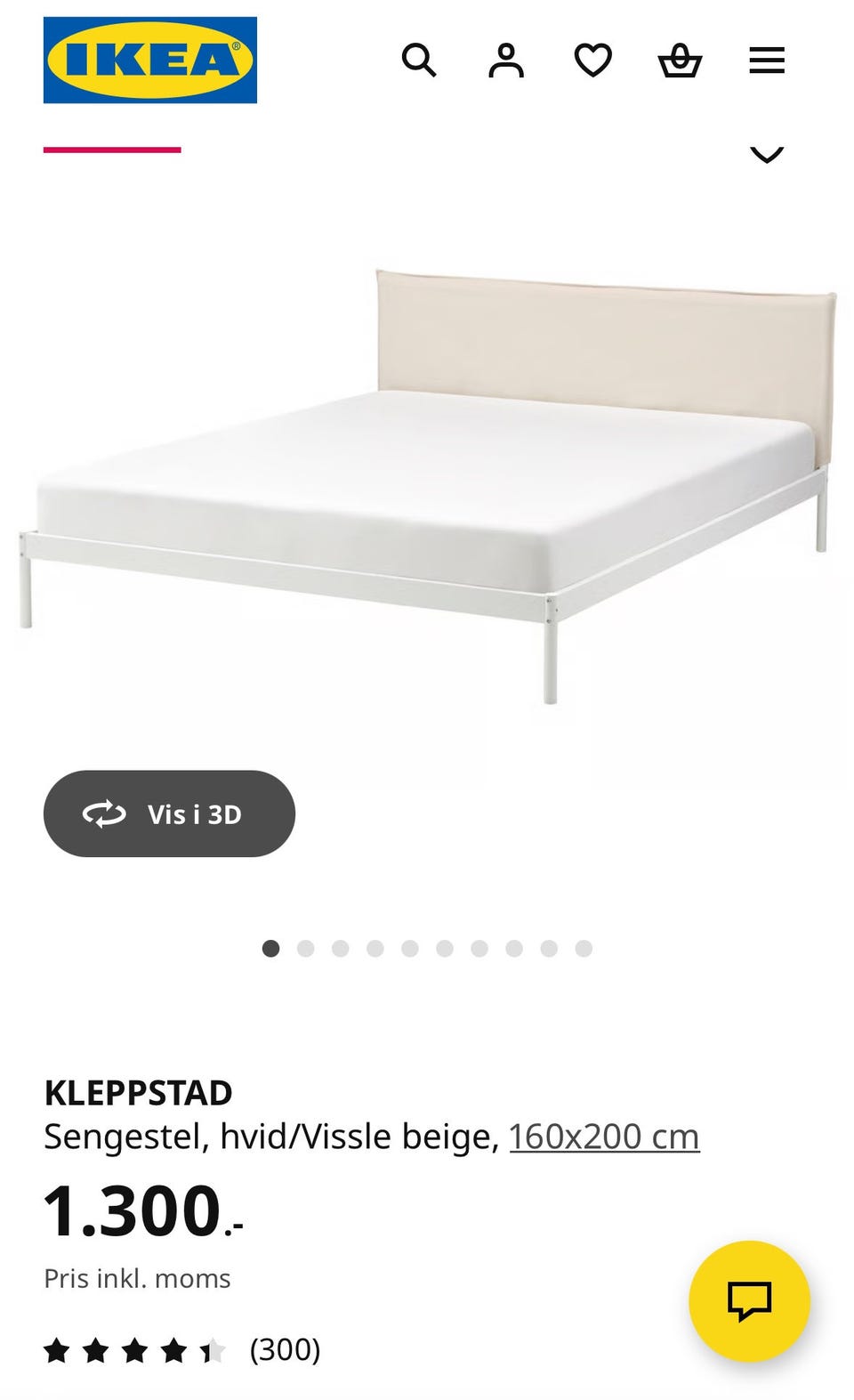
Task: Open the user account profile icon
Action: (506, 61)
